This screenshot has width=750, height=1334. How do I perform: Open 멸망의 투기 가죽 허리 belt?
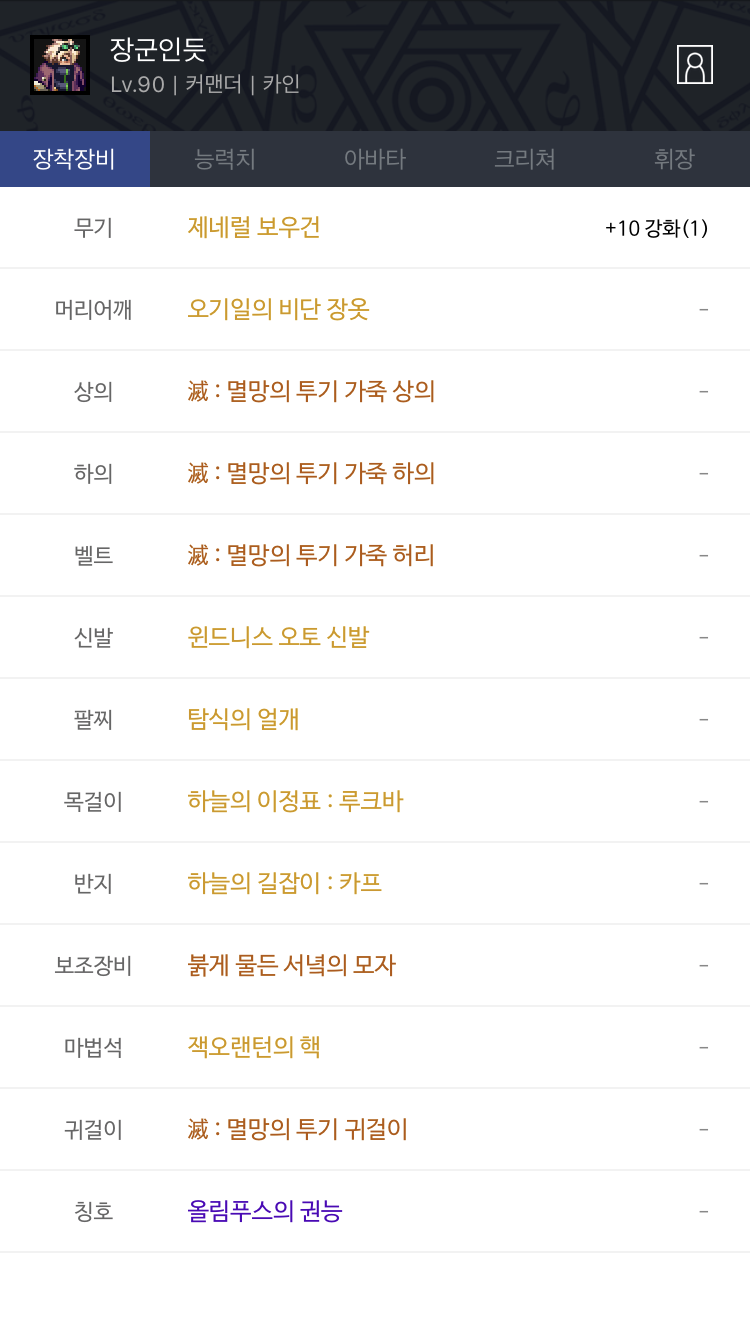pyautogui.click(x=311, y=555)
